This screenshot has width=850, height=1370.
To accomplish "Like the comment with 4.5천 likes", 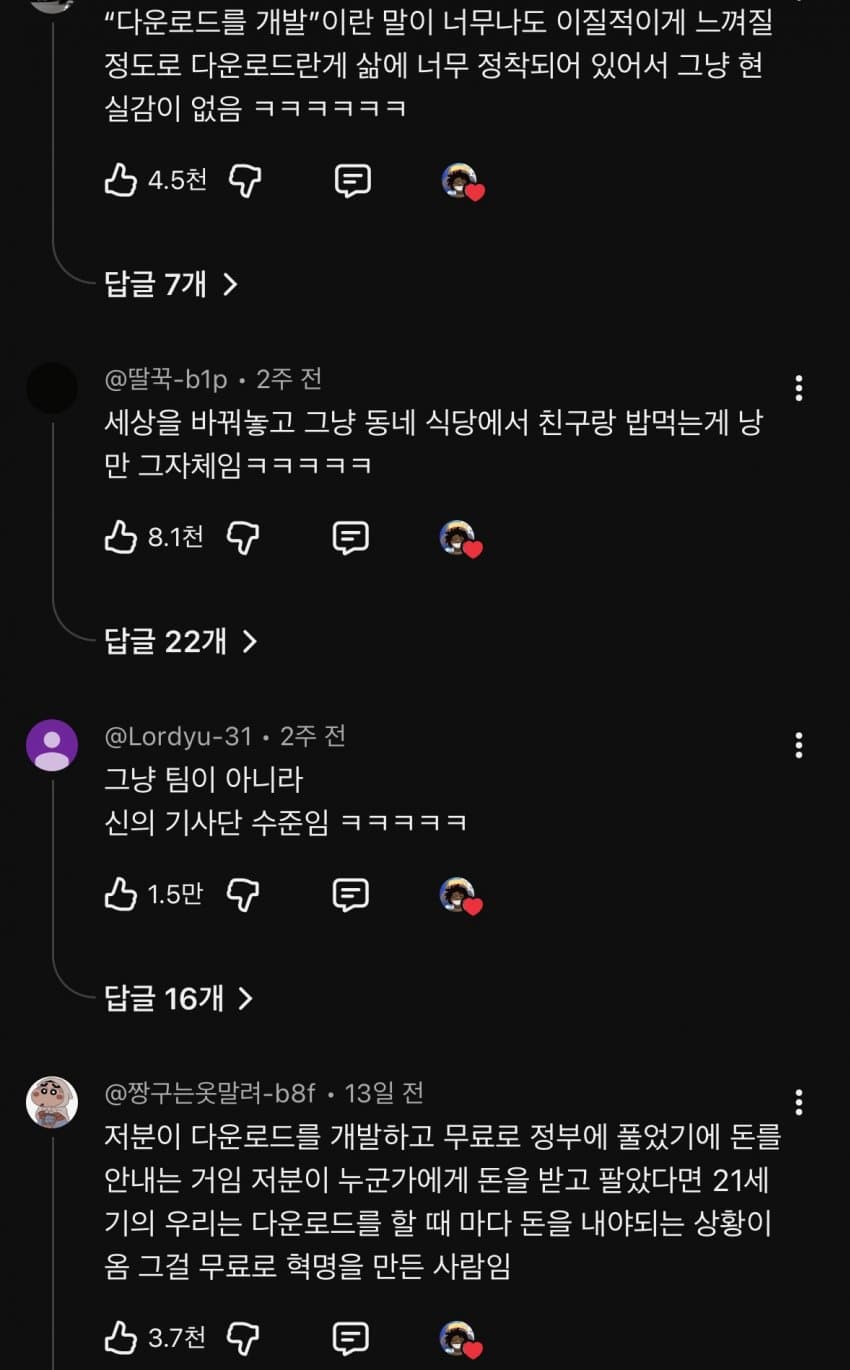I will 120,180.
